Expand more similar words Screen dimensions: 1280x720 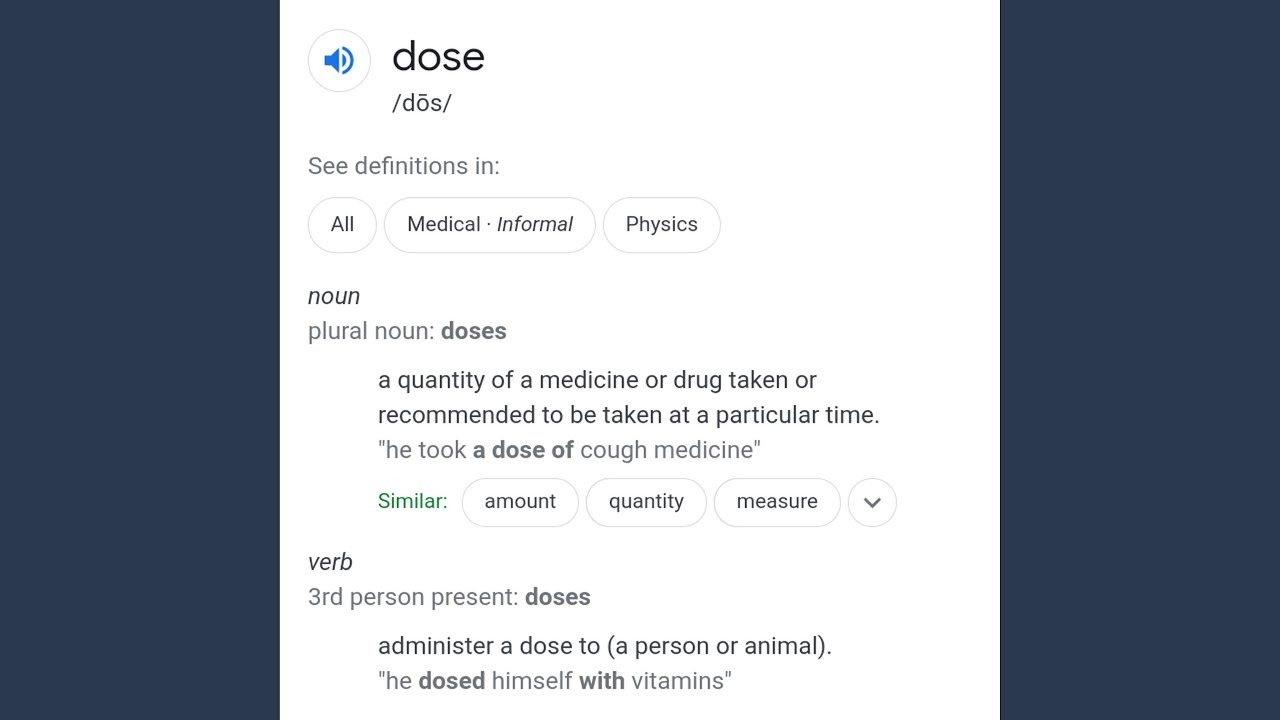tap(872, 502)
